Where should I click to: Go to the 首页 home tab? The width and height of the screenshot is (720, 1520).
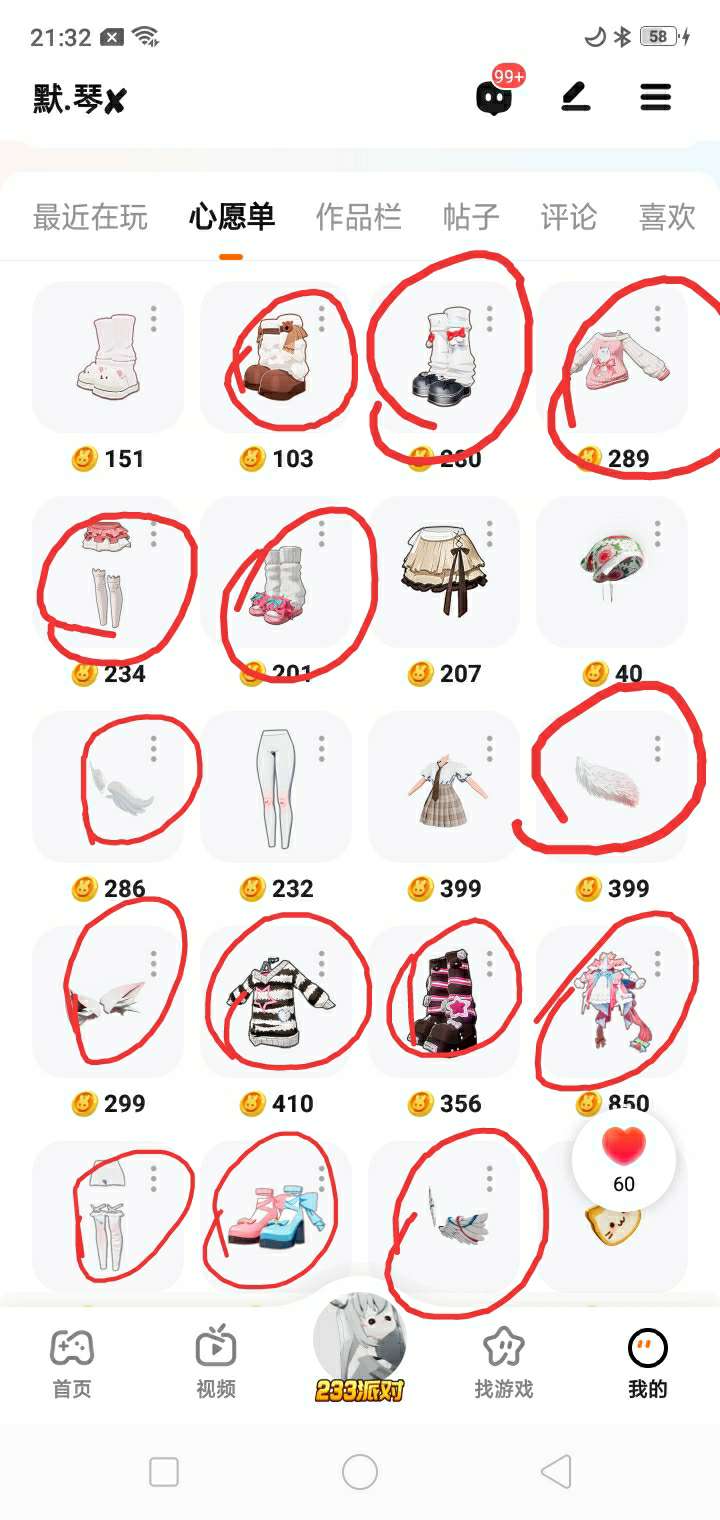point(72,1362)
